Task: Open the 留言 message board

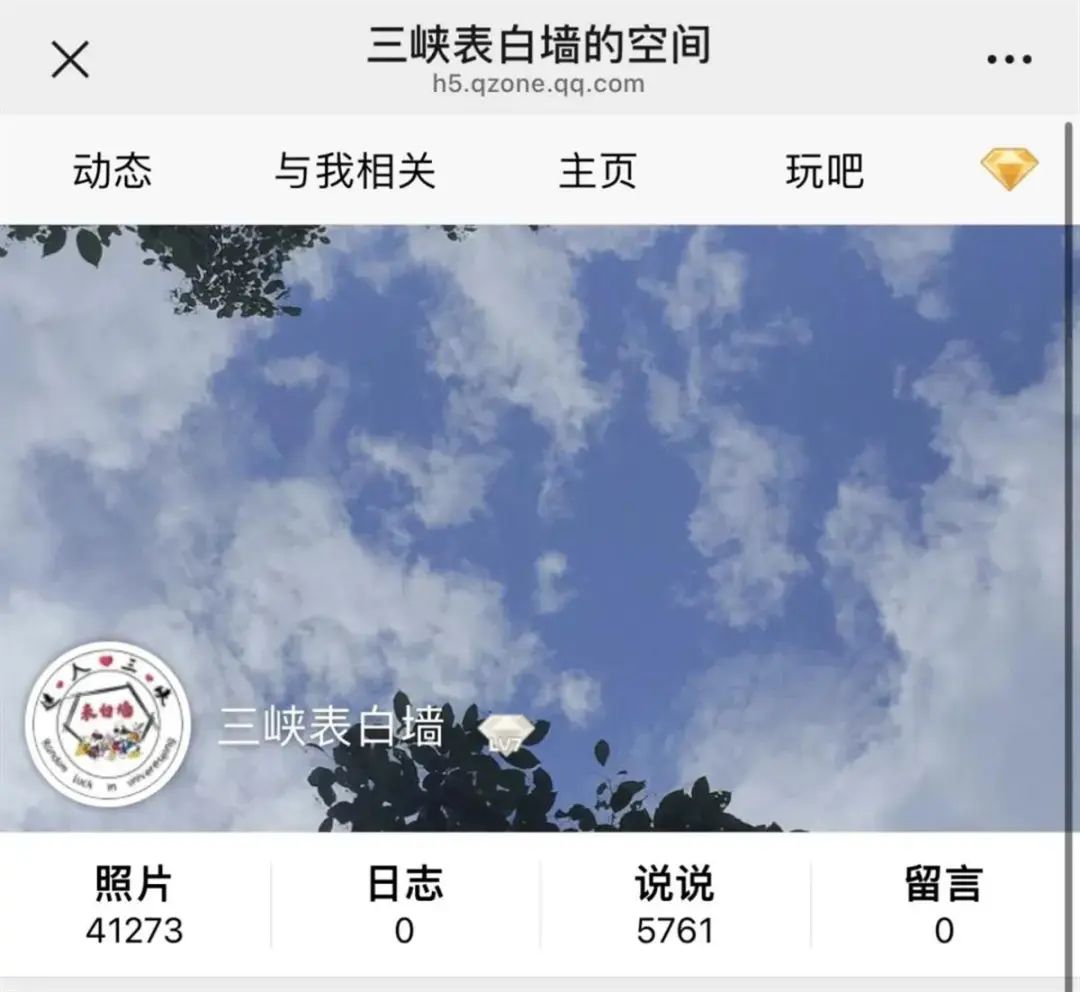Action: click(944, 906)
